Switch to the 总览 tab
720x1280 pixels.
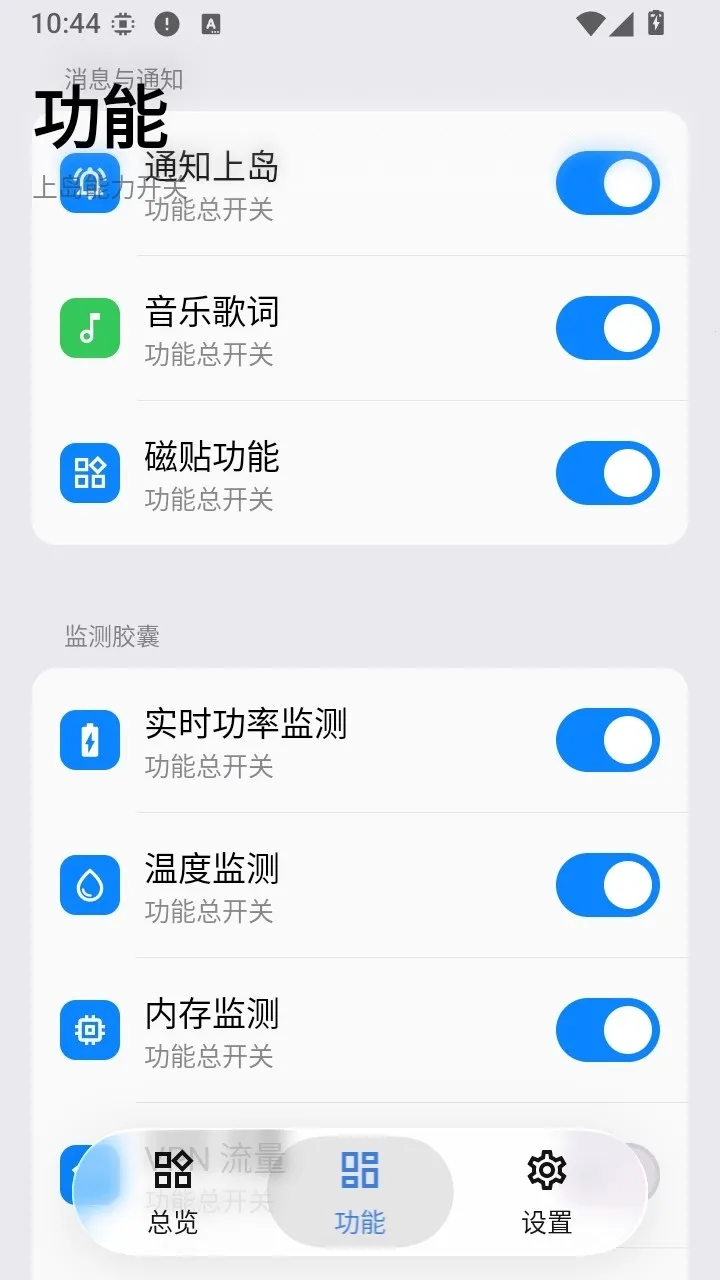click(x=173, y=1192)
